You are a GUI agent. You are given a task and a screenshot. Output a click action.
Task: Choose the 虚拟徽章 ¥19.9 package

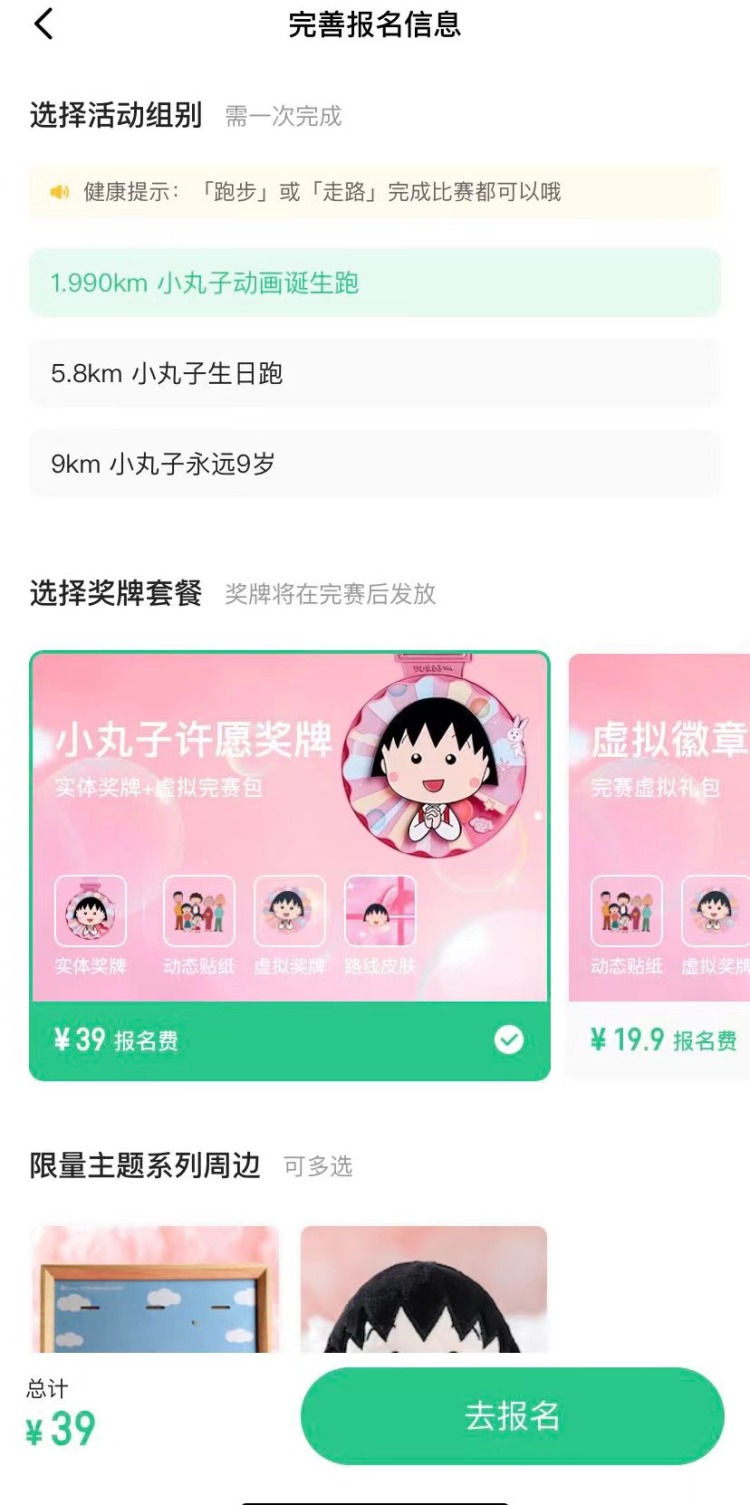click(660, 865)
